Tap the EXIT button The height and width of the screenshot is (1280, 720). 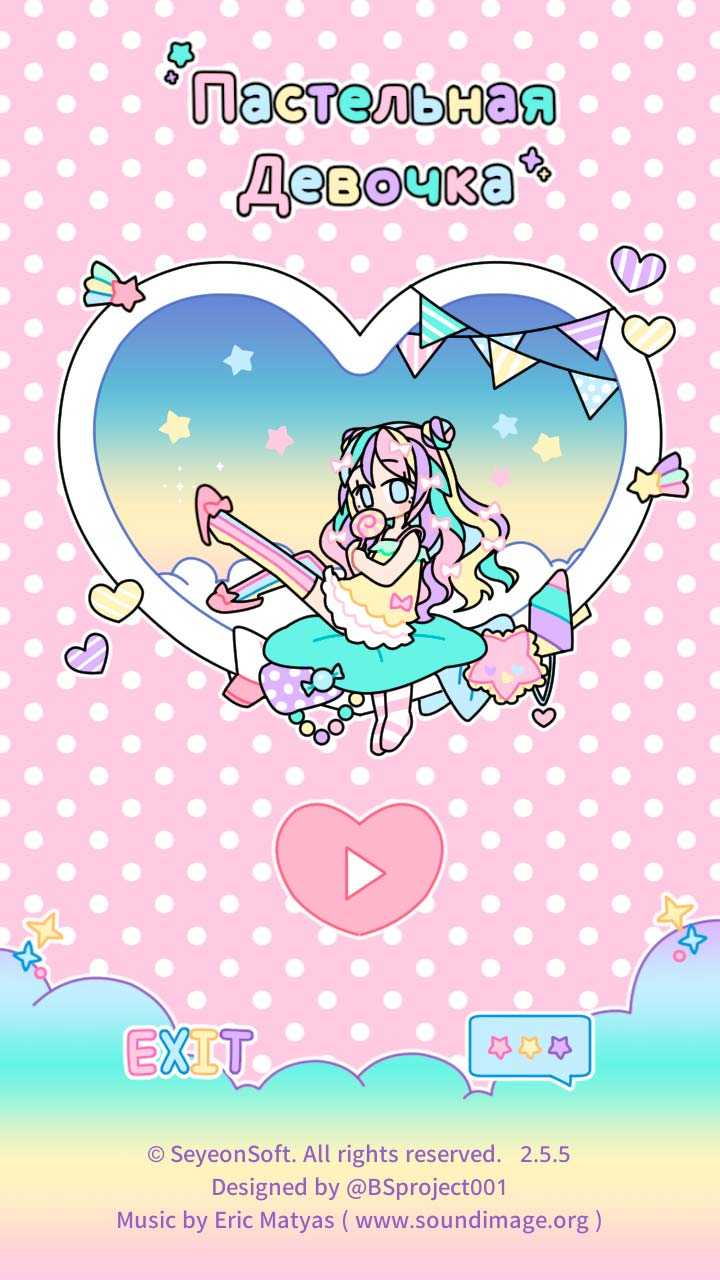[188, 1052]
